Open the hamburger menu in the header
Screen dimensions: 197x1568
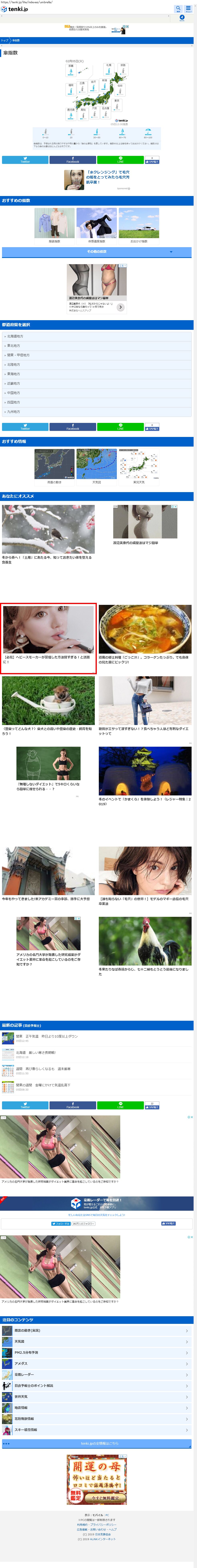tap(189, 8)
